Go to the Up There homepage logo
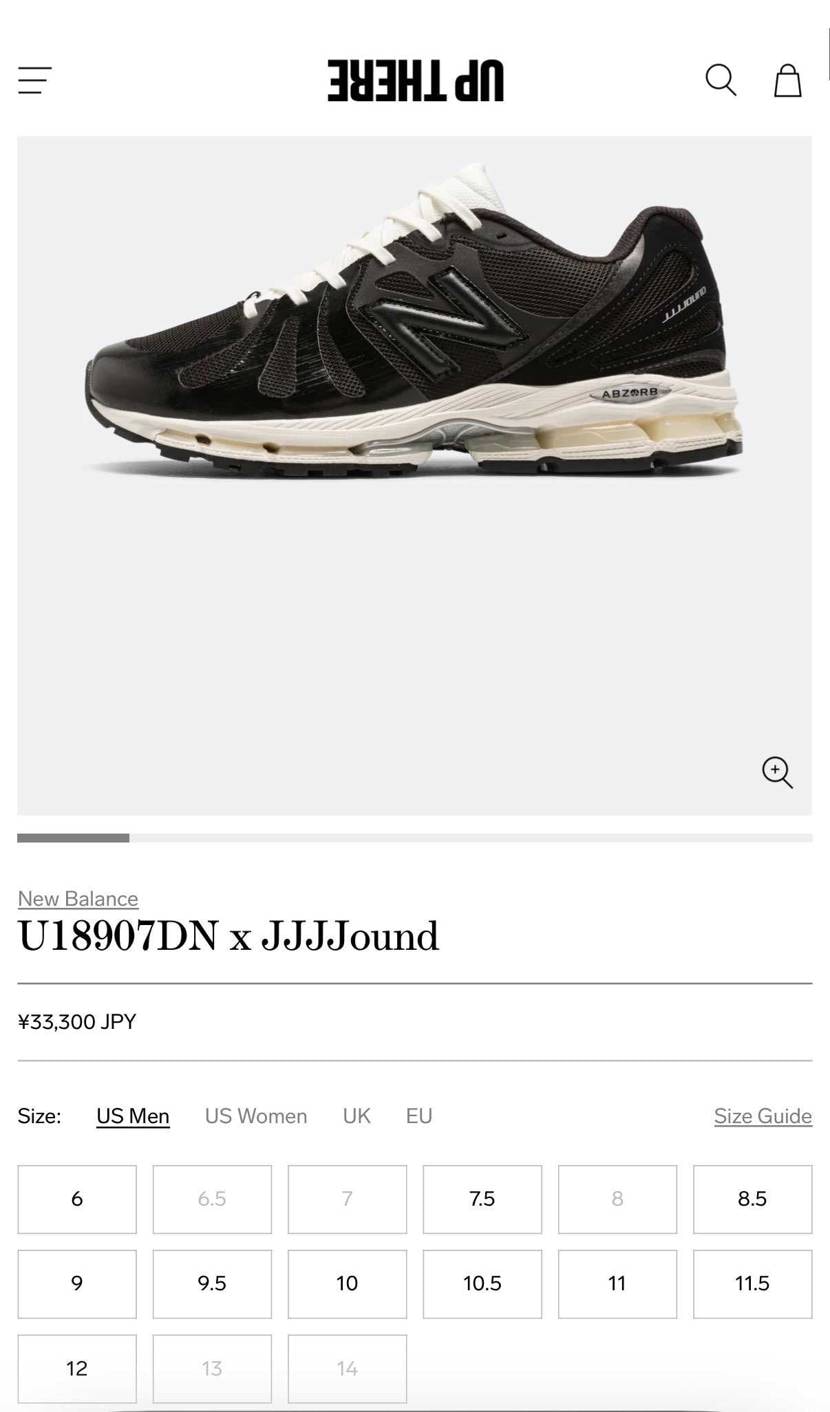 pyautogui.click(x=415, y=80)
